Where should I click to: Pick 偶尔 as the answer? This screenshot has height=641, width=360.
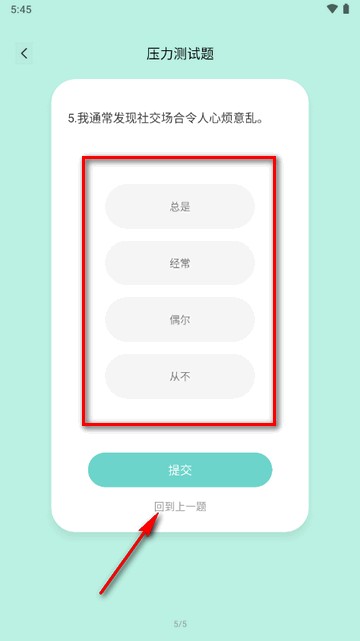(x=180, y=320)
